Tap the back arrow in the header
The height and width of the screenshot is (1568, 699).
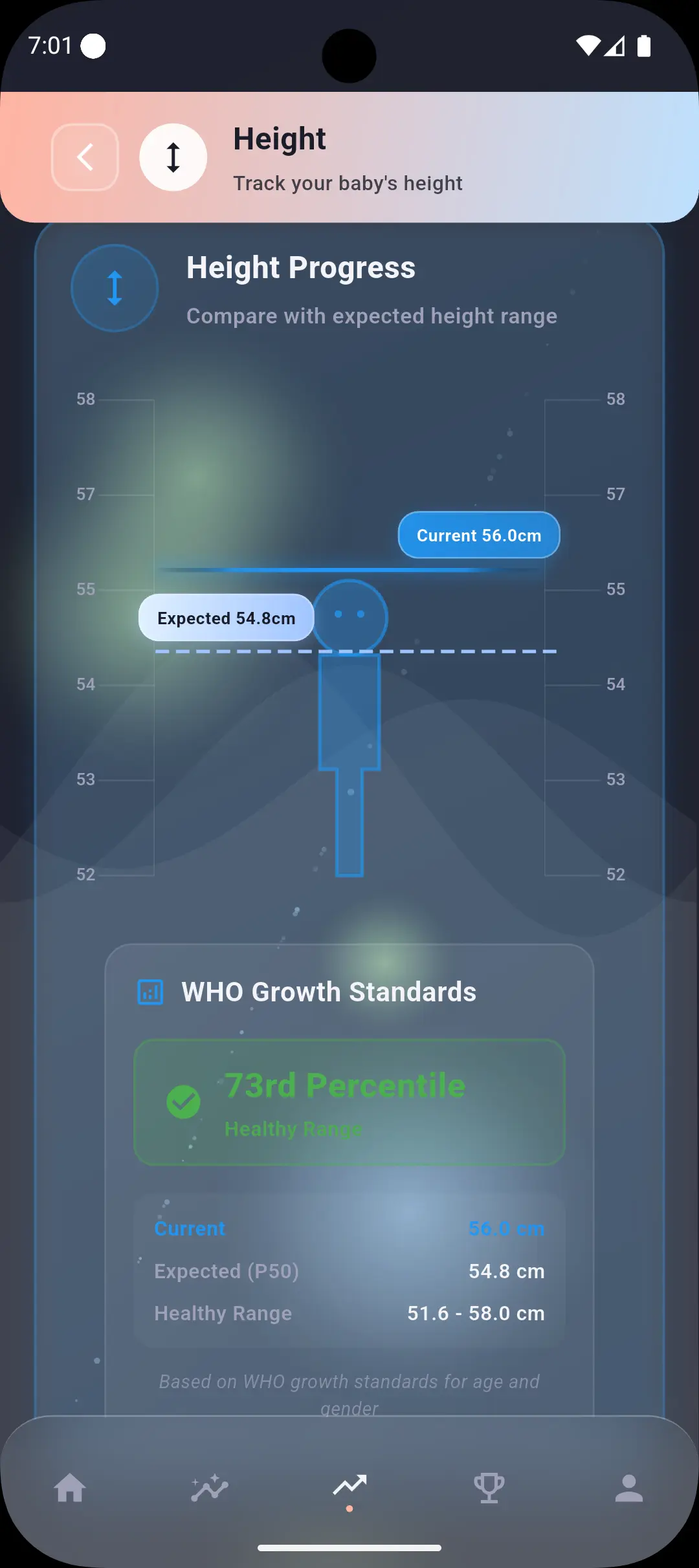85,157
